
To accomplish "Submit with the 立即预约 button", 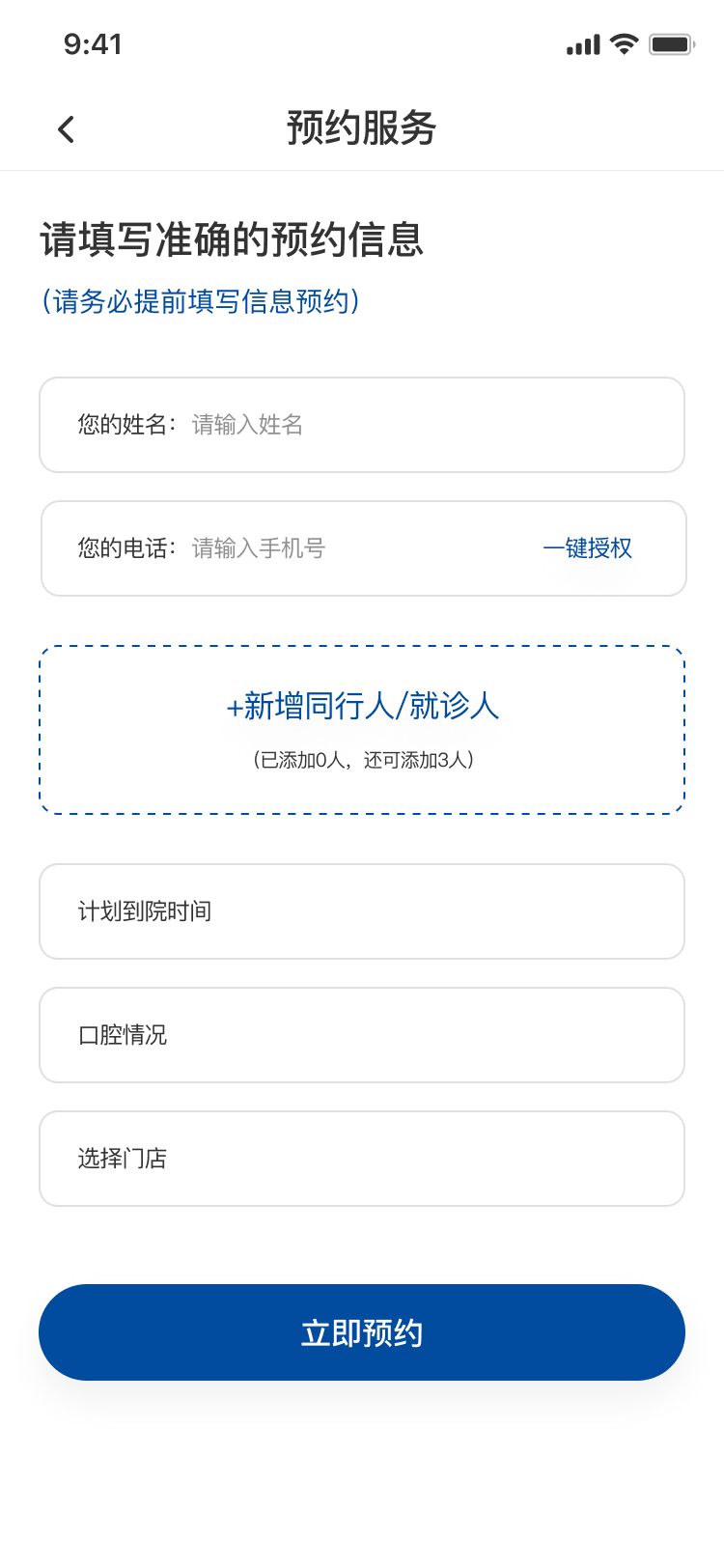I will click(x=362, y=1332).
